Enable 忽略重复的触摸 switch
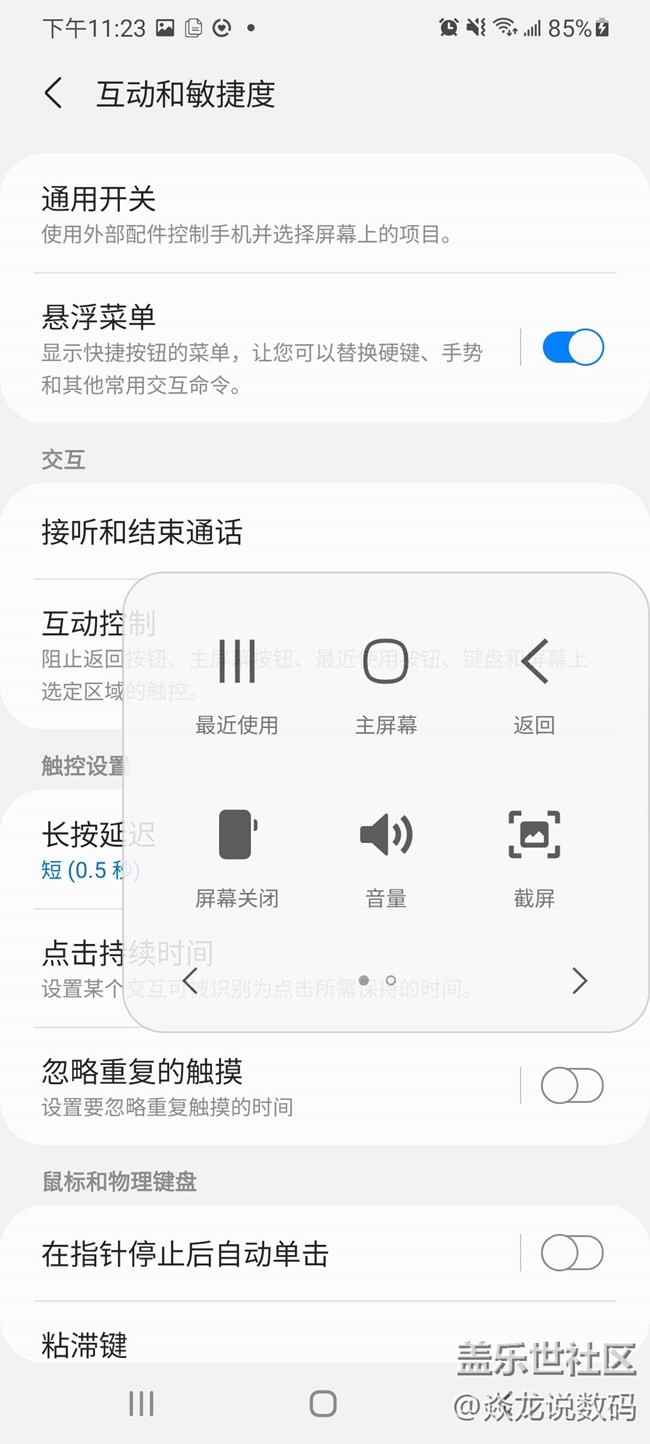650x1444 pixels. pyautogui.click(x=572, y=1086)
